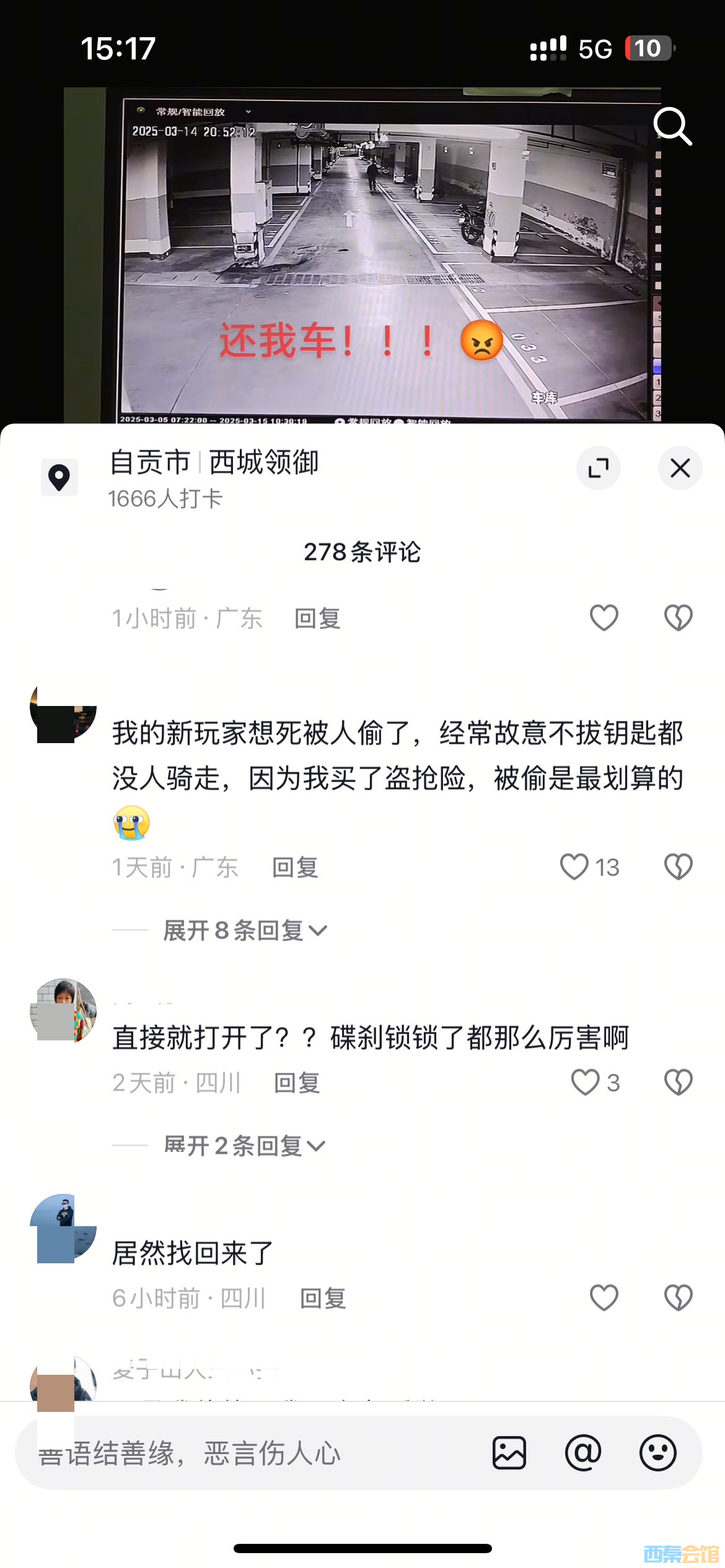Mention someone with the @ icon
Image resolution: width=725 pixels, height=1568 pixels.
tap(583, 1453)
